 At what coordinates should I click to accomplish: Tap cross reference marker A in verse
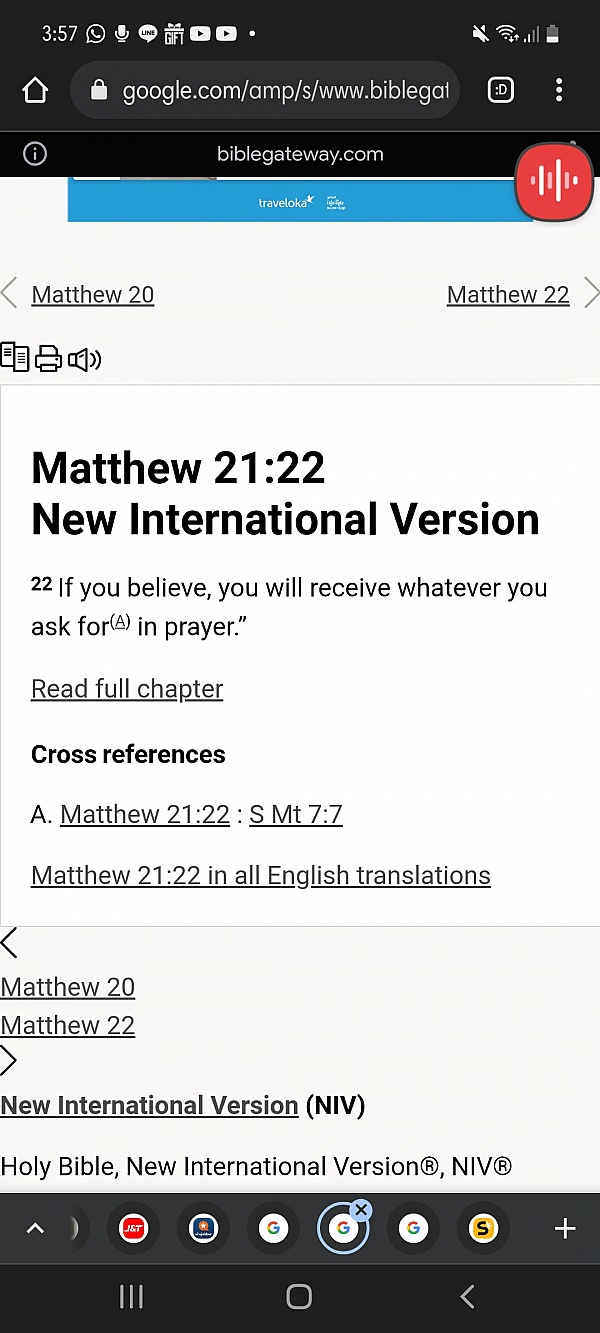pyautogui.click(x=120, y=621)
